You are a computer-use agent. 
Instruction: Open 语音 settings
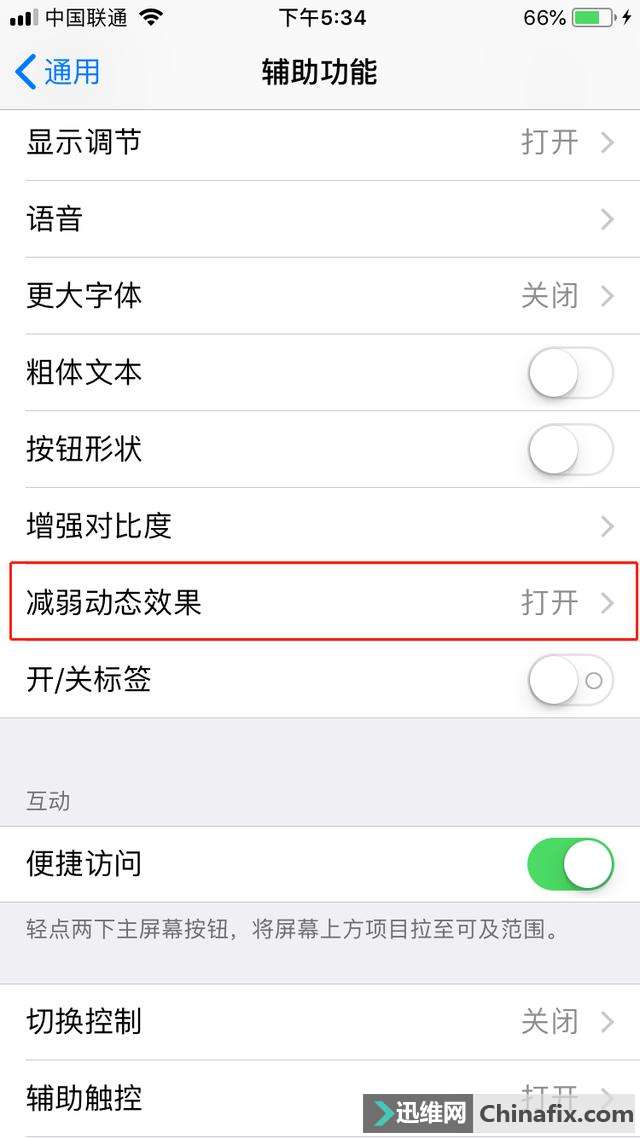tap(320, 219)
